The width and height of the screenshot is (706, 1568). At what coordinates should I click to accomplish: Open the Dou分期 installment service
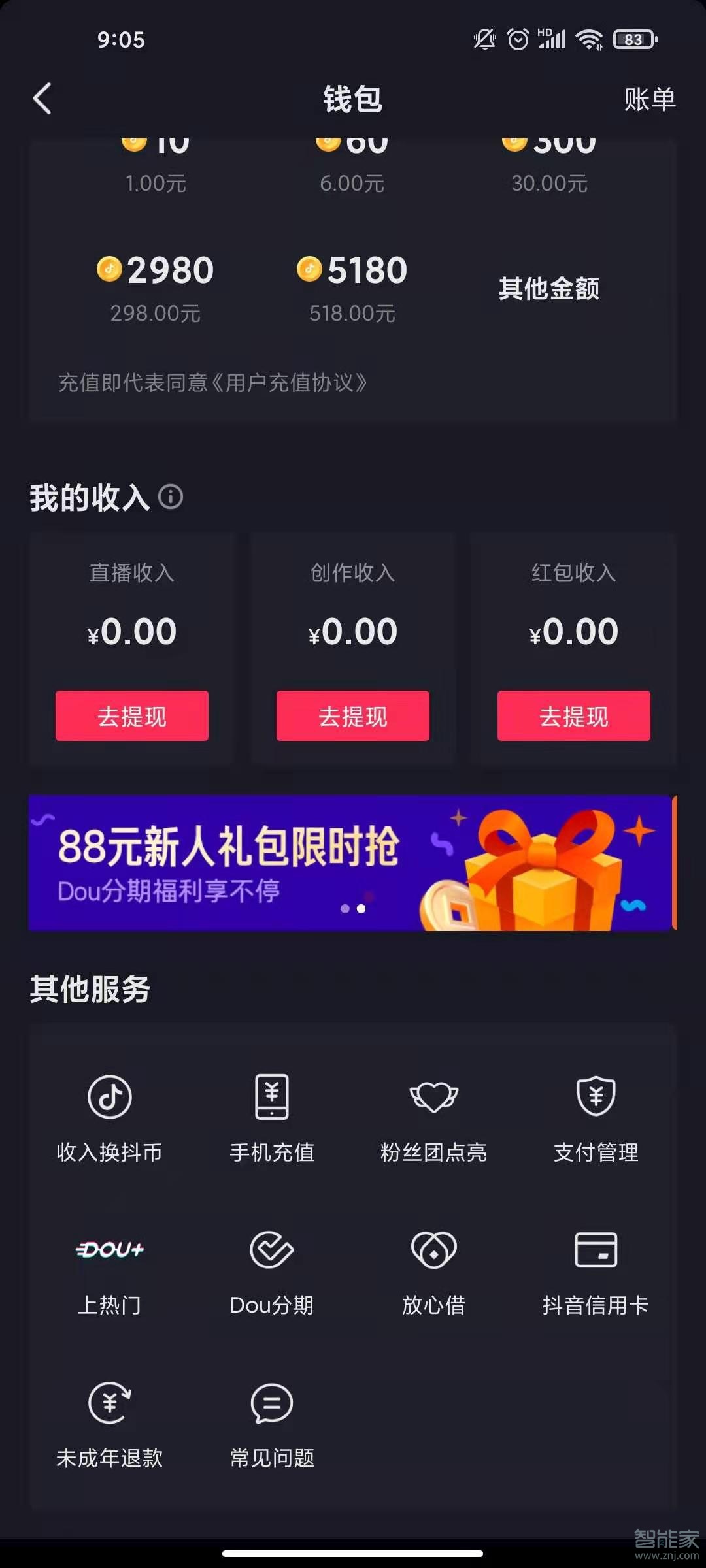(x=271, y=1271)
